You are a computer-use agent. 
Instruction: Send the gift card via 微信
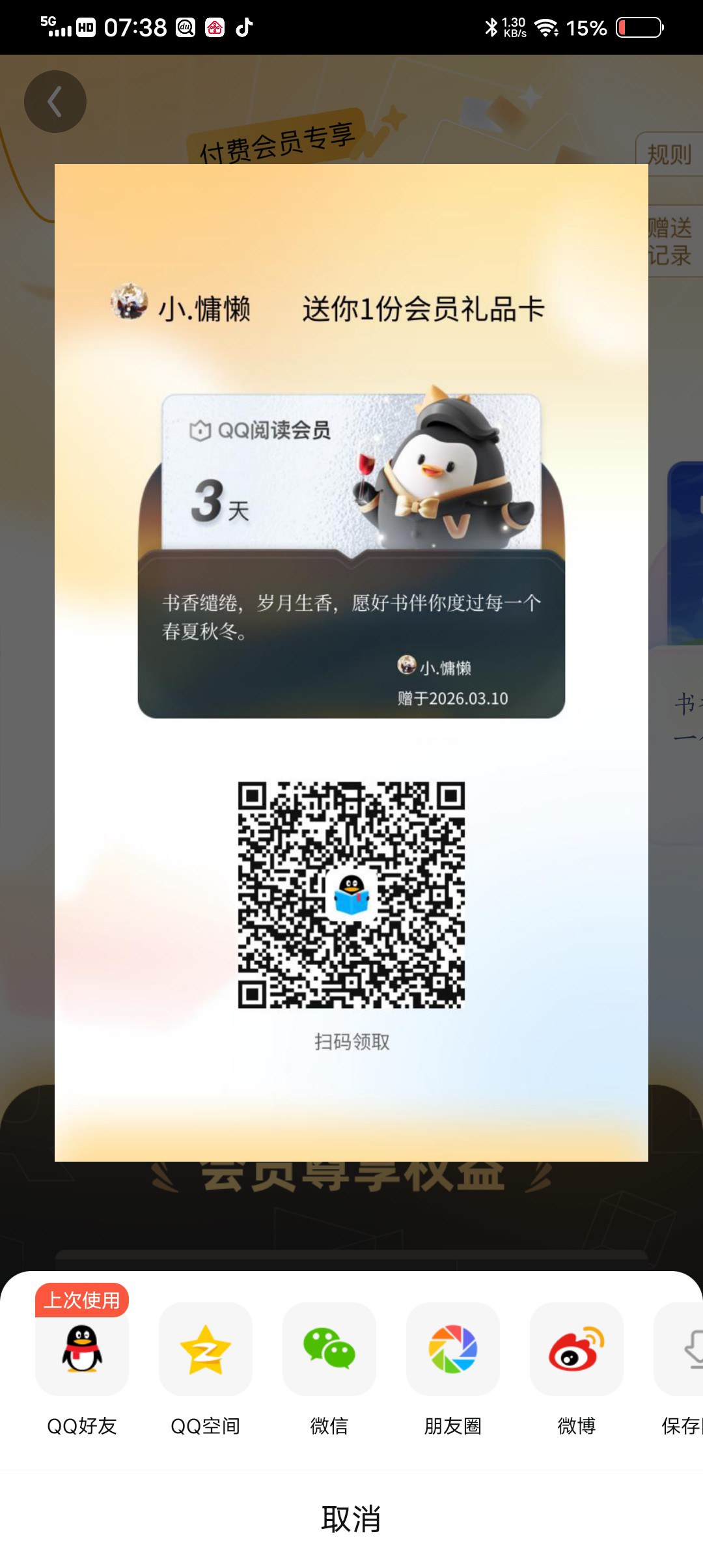(329, 1349)
